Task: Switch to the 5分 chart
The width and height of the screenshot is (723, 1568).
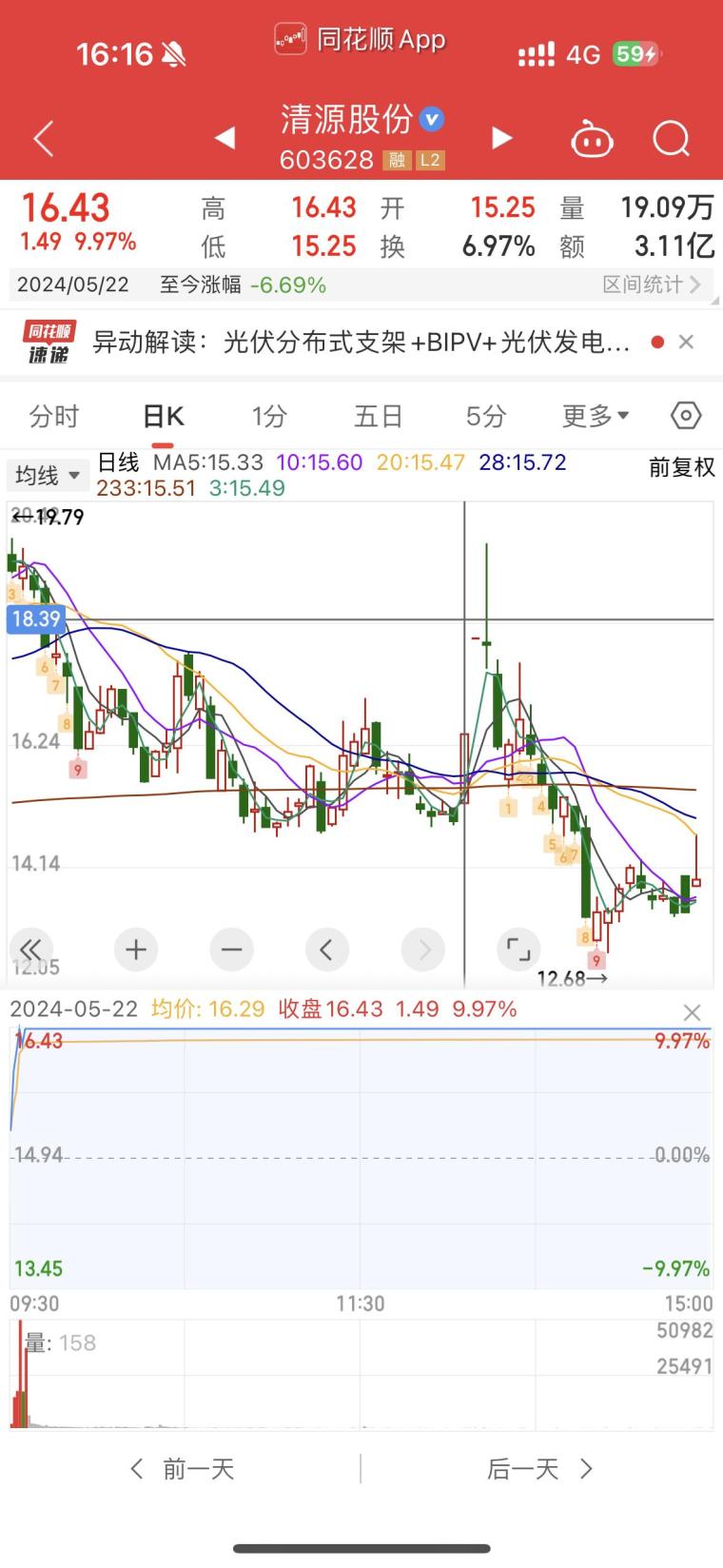Action: pyautogui.click(x=485, y=416)
